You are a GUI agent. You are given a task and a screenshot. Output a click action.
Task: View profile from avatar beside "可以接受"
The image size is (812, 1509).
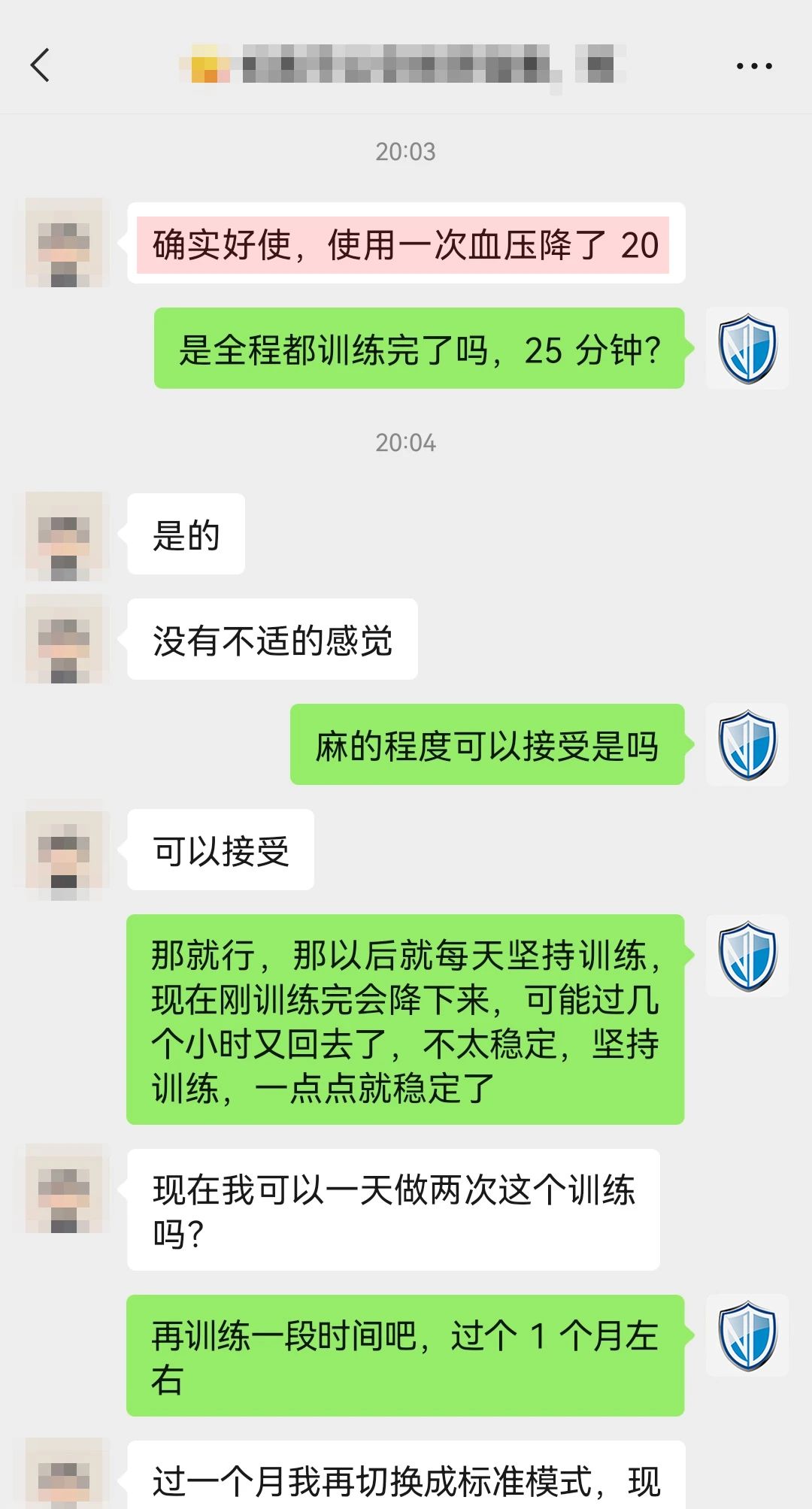point(64,851)
